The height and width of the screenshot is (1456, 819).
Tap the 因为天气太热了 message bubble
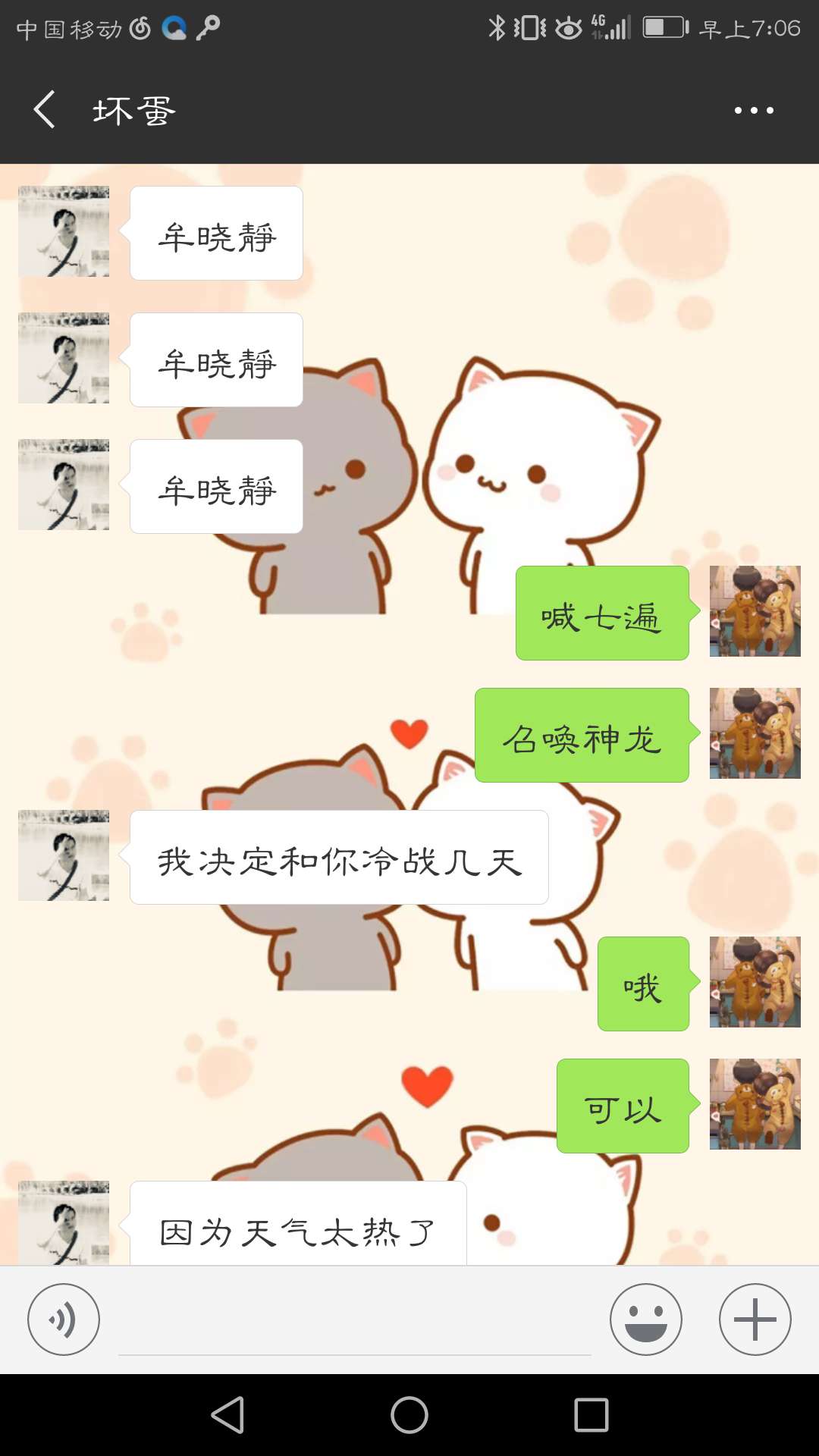[296, 1231]
